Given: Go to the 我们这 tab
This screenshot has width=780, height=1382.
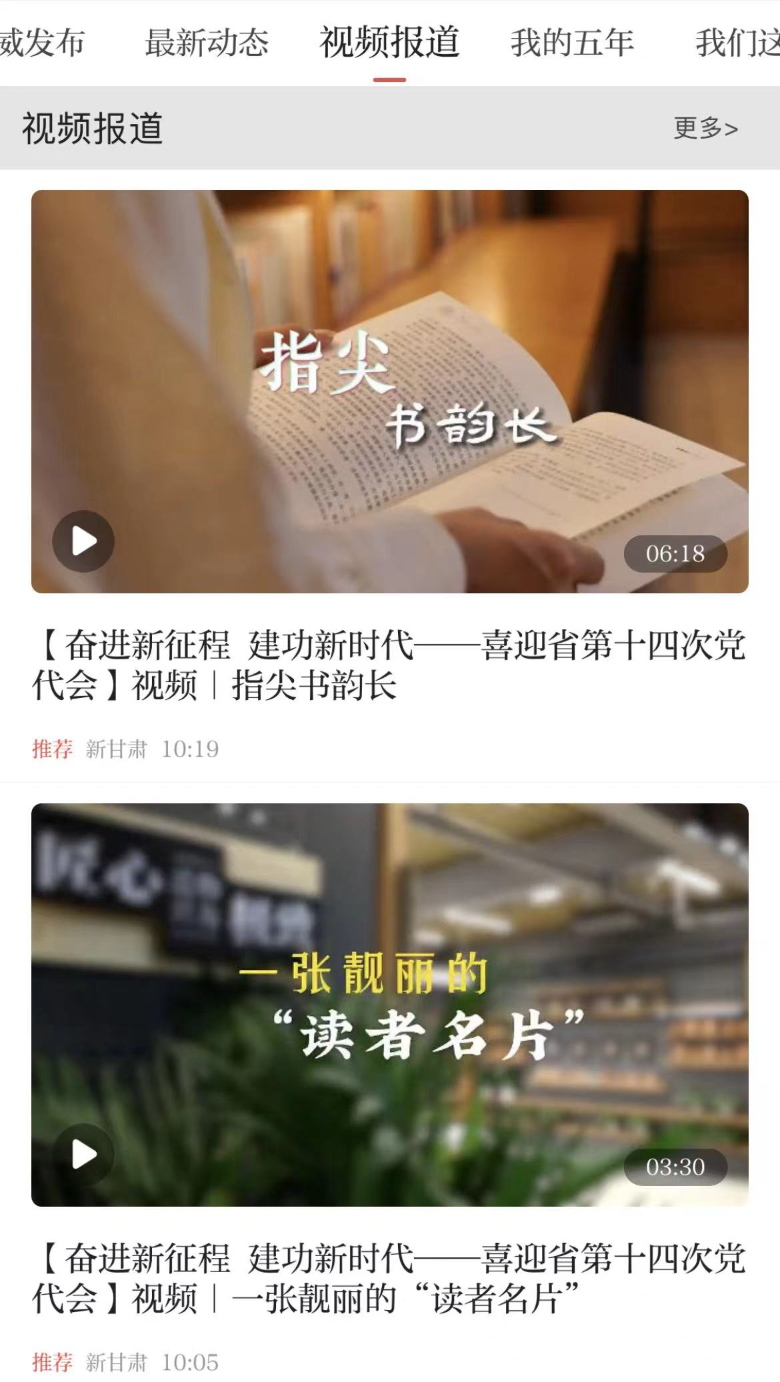Looking at the screenshot, I should [x=738, y=43].
